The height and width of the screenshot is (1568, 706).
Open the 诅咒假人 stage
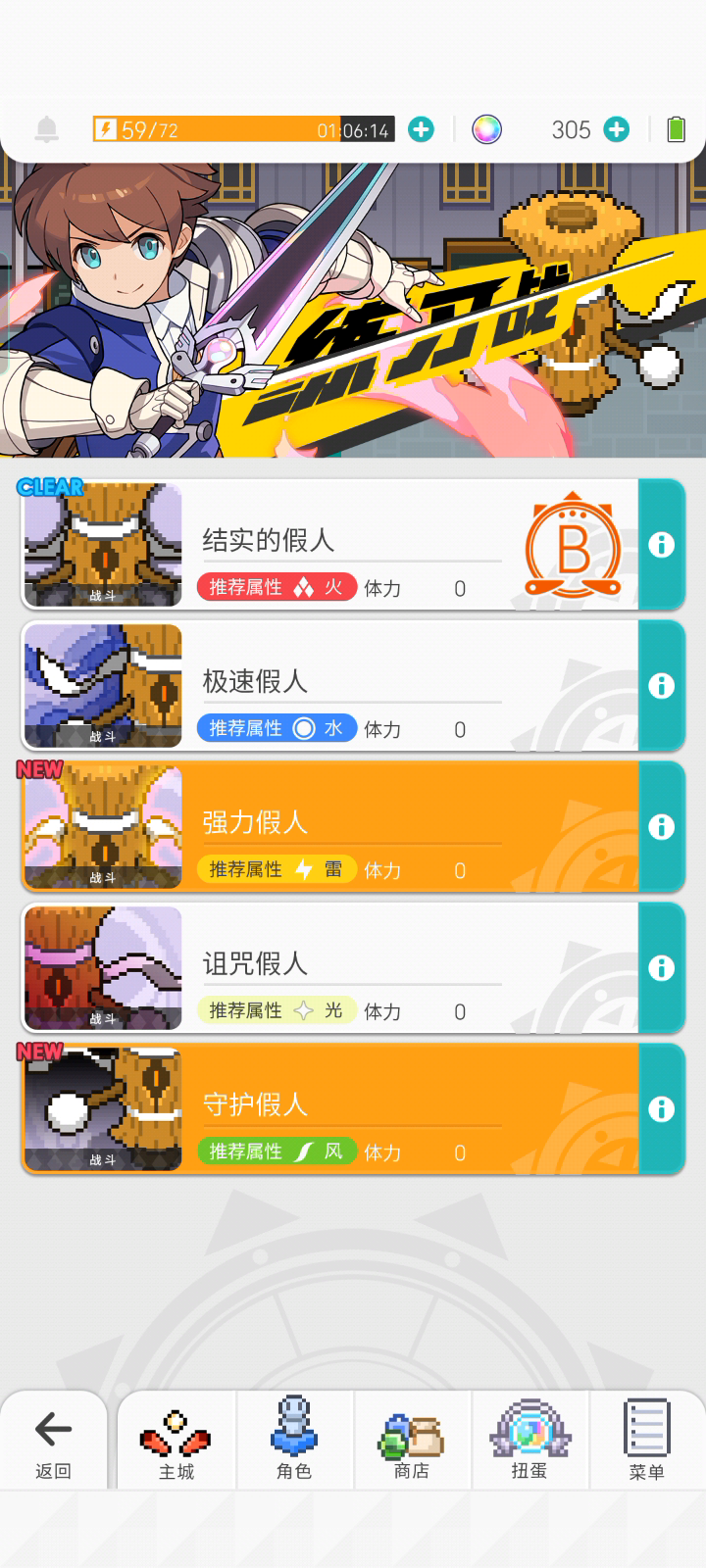coord(329,967)
